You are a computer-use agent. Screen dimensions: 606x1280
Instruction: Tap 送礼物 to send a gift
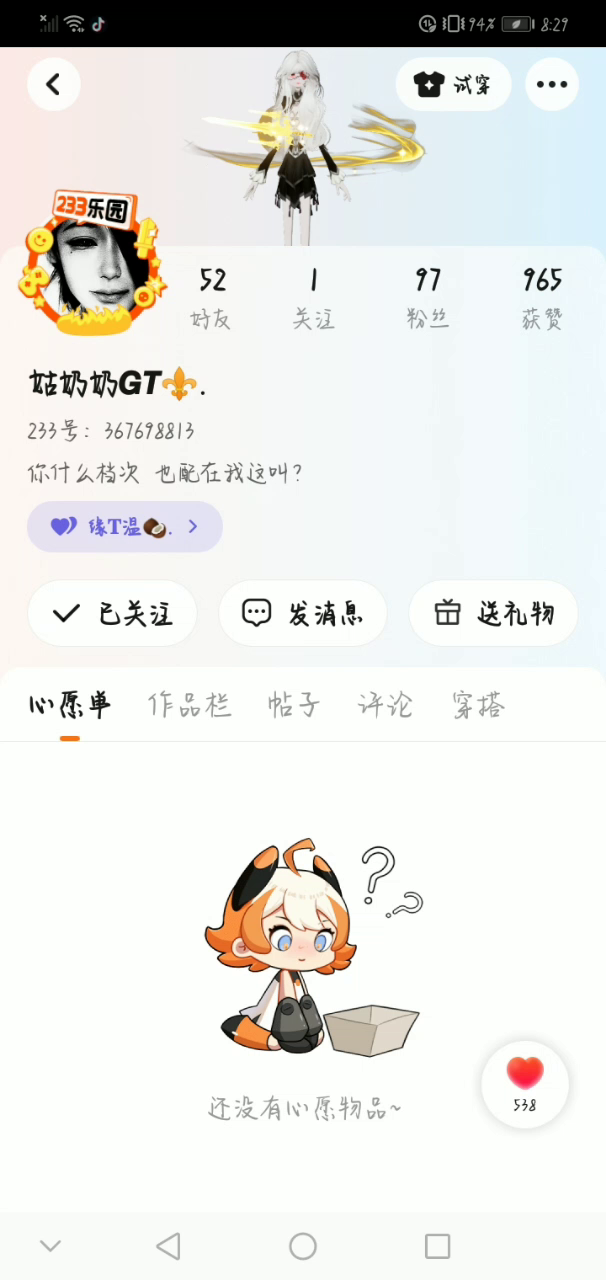[493, 613]
